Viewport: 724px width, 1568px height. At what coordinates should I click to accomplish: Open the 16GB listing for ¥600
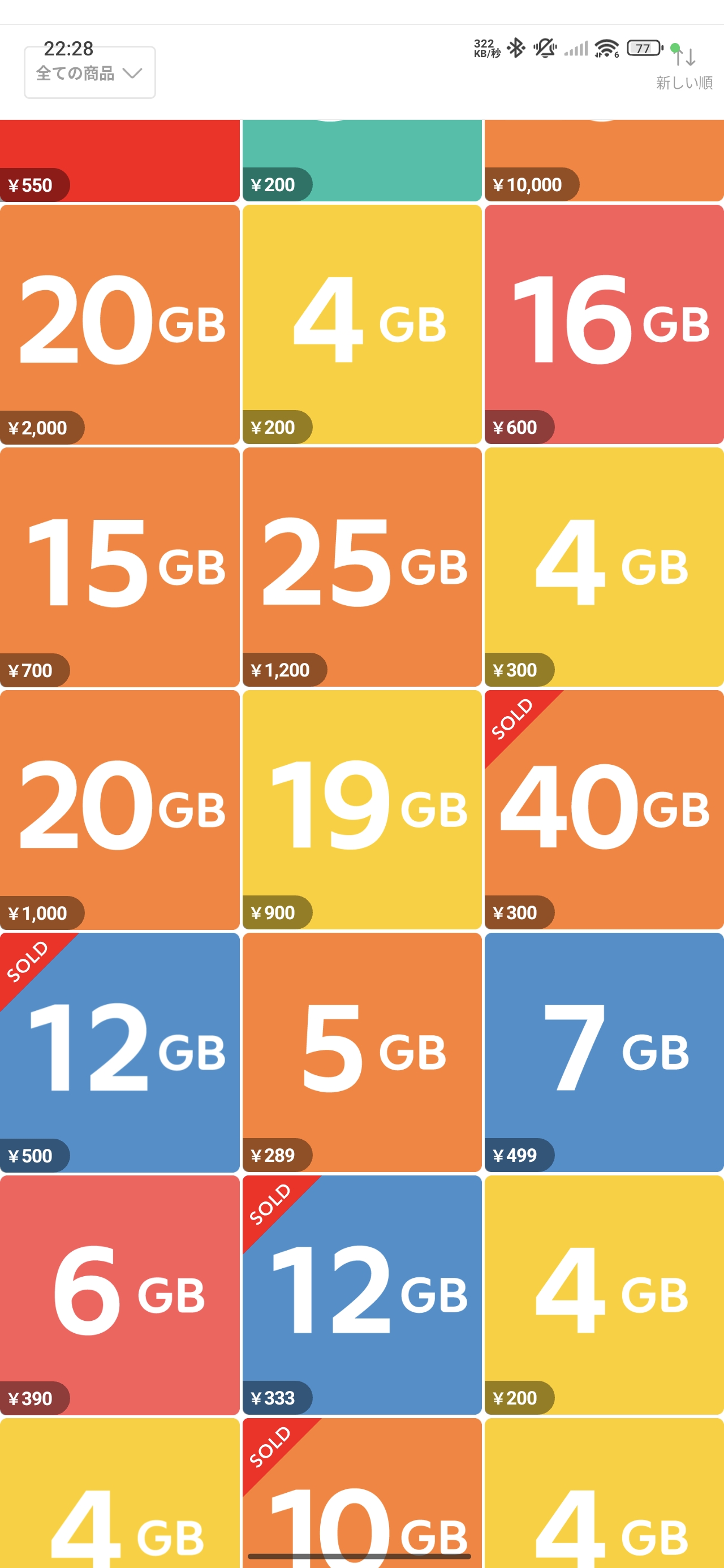(604, 324)
